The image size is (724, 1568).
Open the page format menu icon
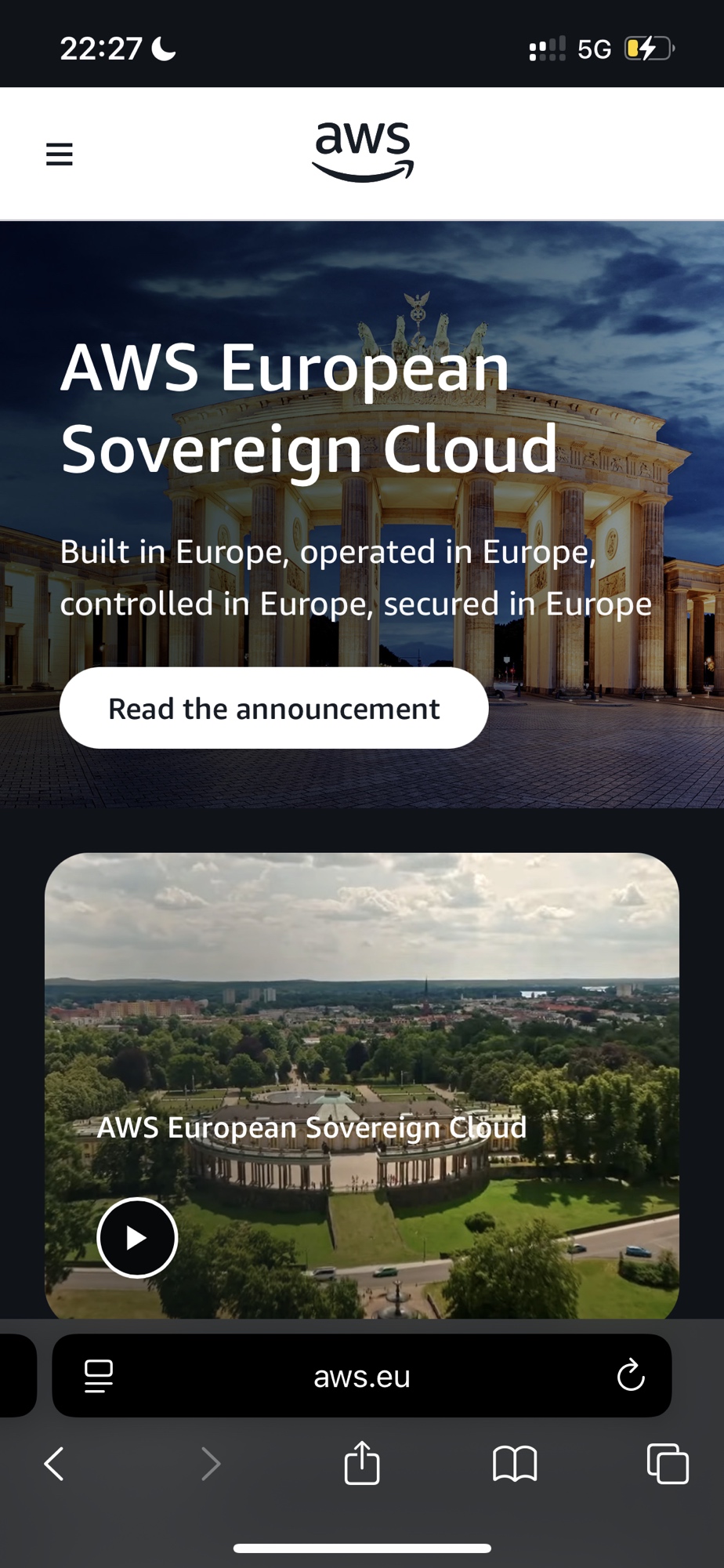(x=99, y=1376)
